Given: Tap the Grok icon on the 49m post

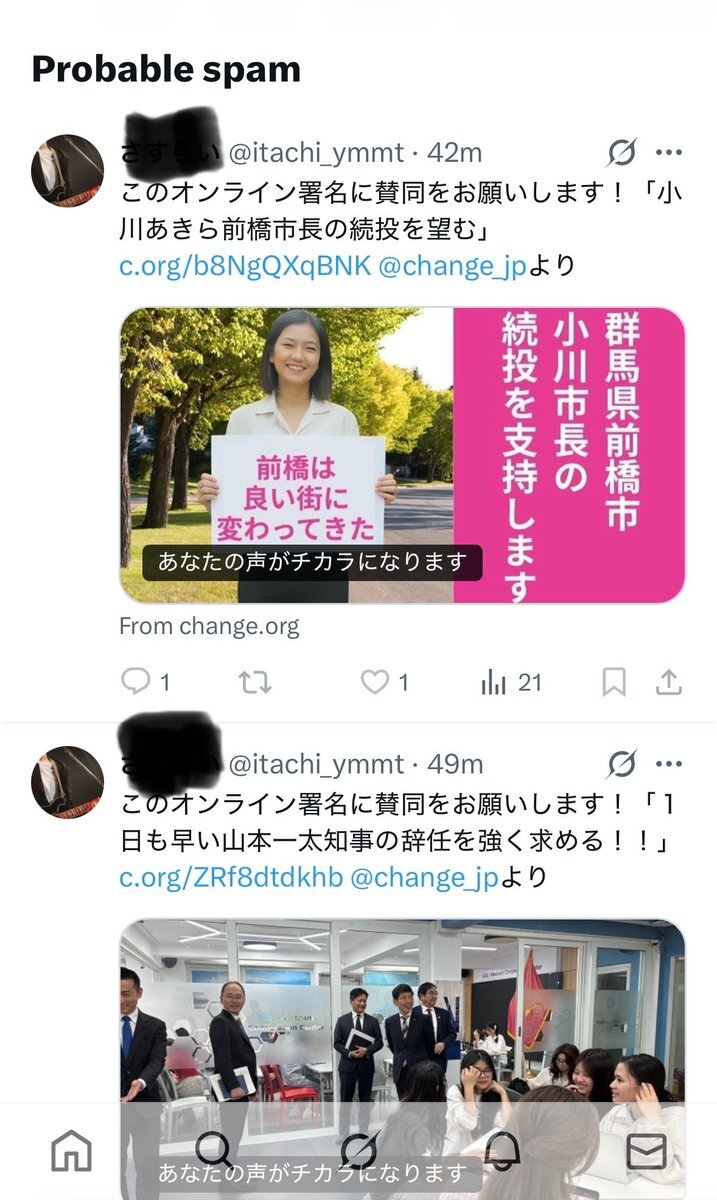Looking at the screenshot, I should [x=621, y=765].
